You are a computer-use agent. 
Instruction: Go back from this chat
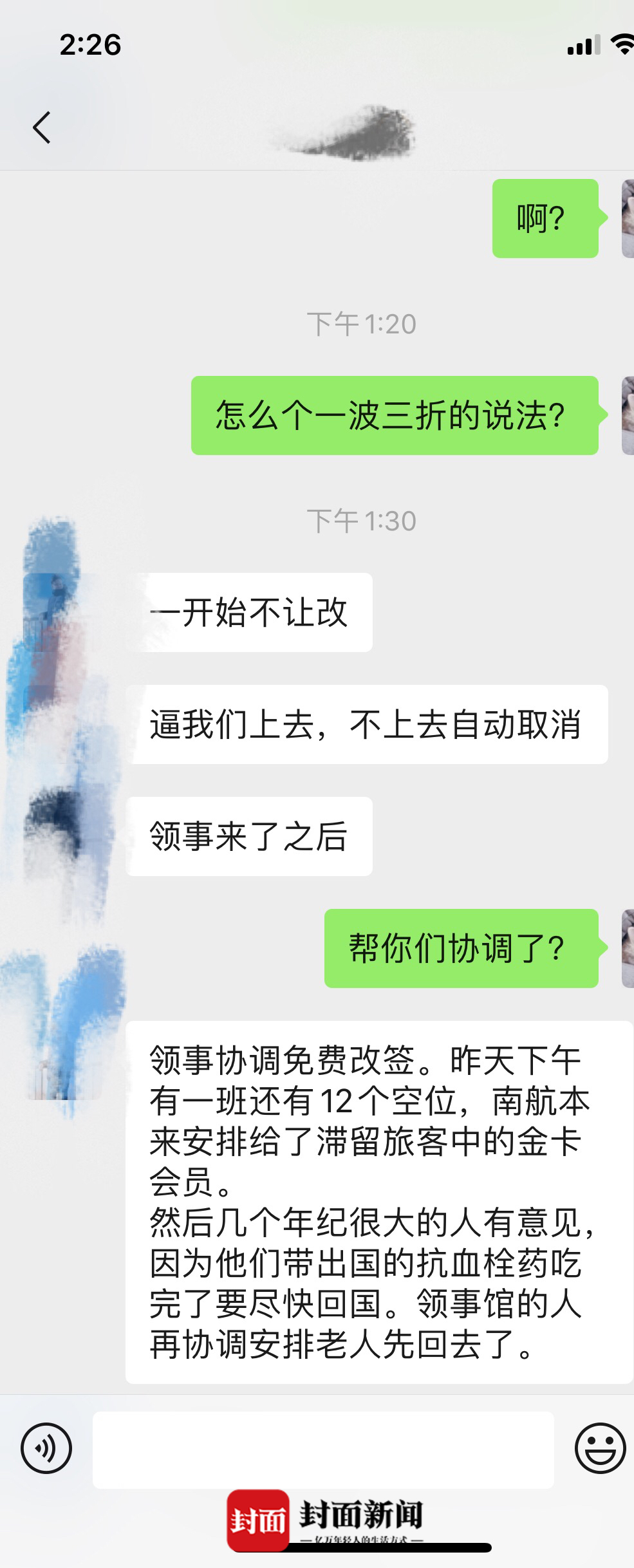click(42, 127)
